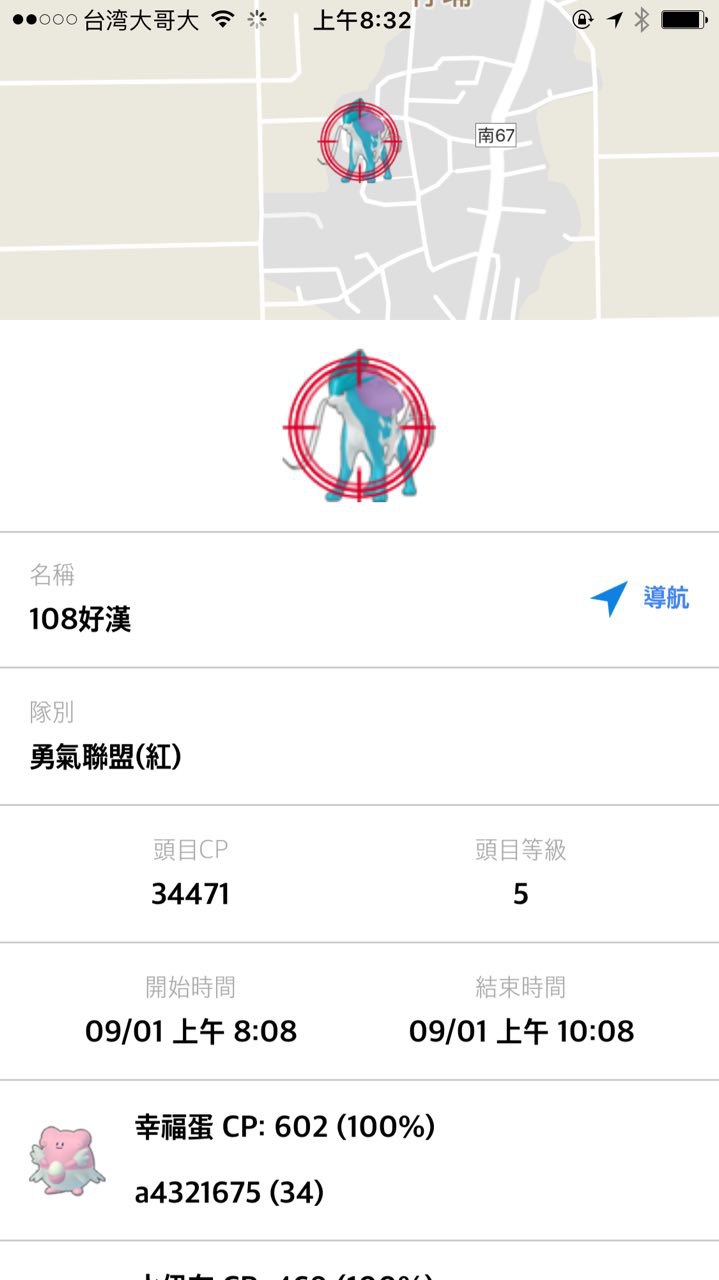Tap the 導航 navigation button

[640, 599]
